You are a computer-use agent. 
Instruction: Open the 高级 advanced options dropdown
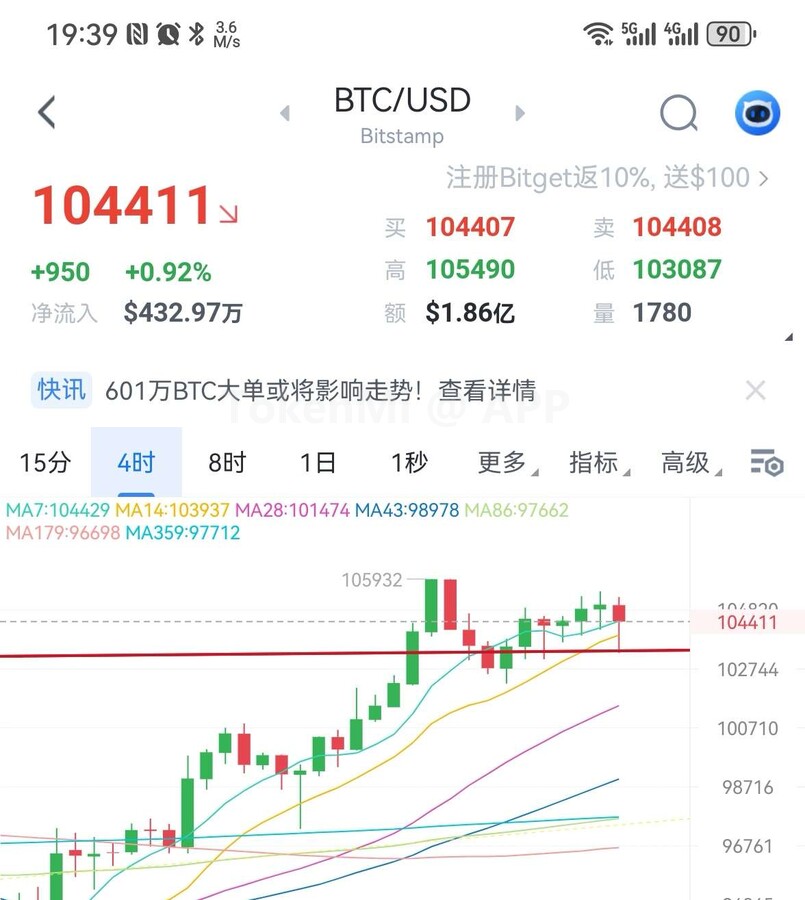pos(687,463)
